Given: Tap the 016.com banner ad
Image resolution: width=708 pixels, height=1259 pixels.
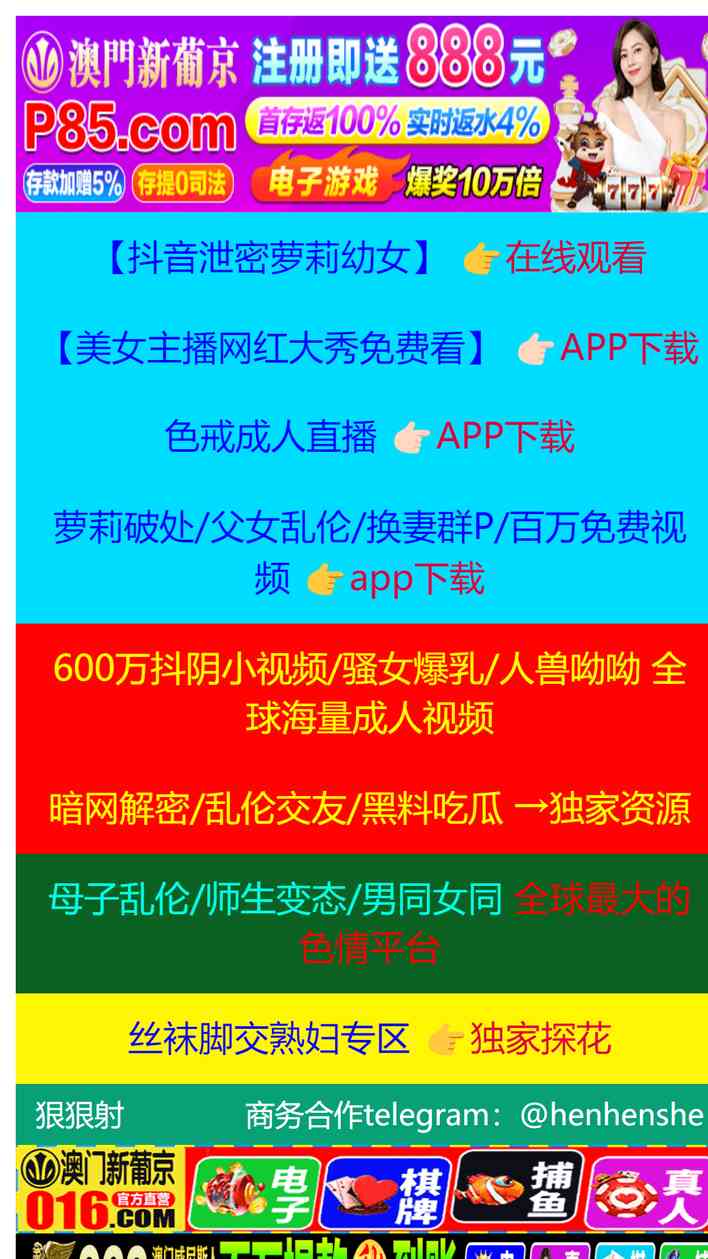Looking at the screenshot, I should click(362, 1189).
